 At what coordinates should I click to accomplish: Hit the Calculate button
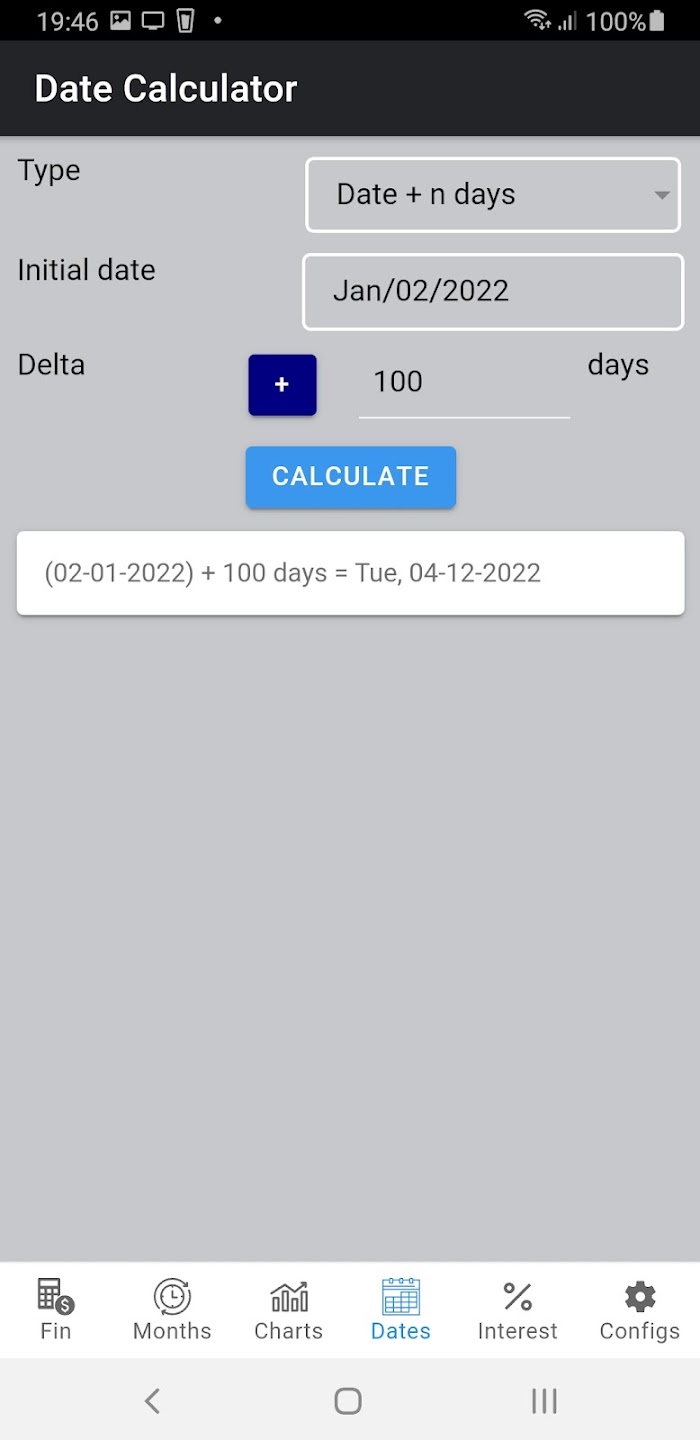351,477
